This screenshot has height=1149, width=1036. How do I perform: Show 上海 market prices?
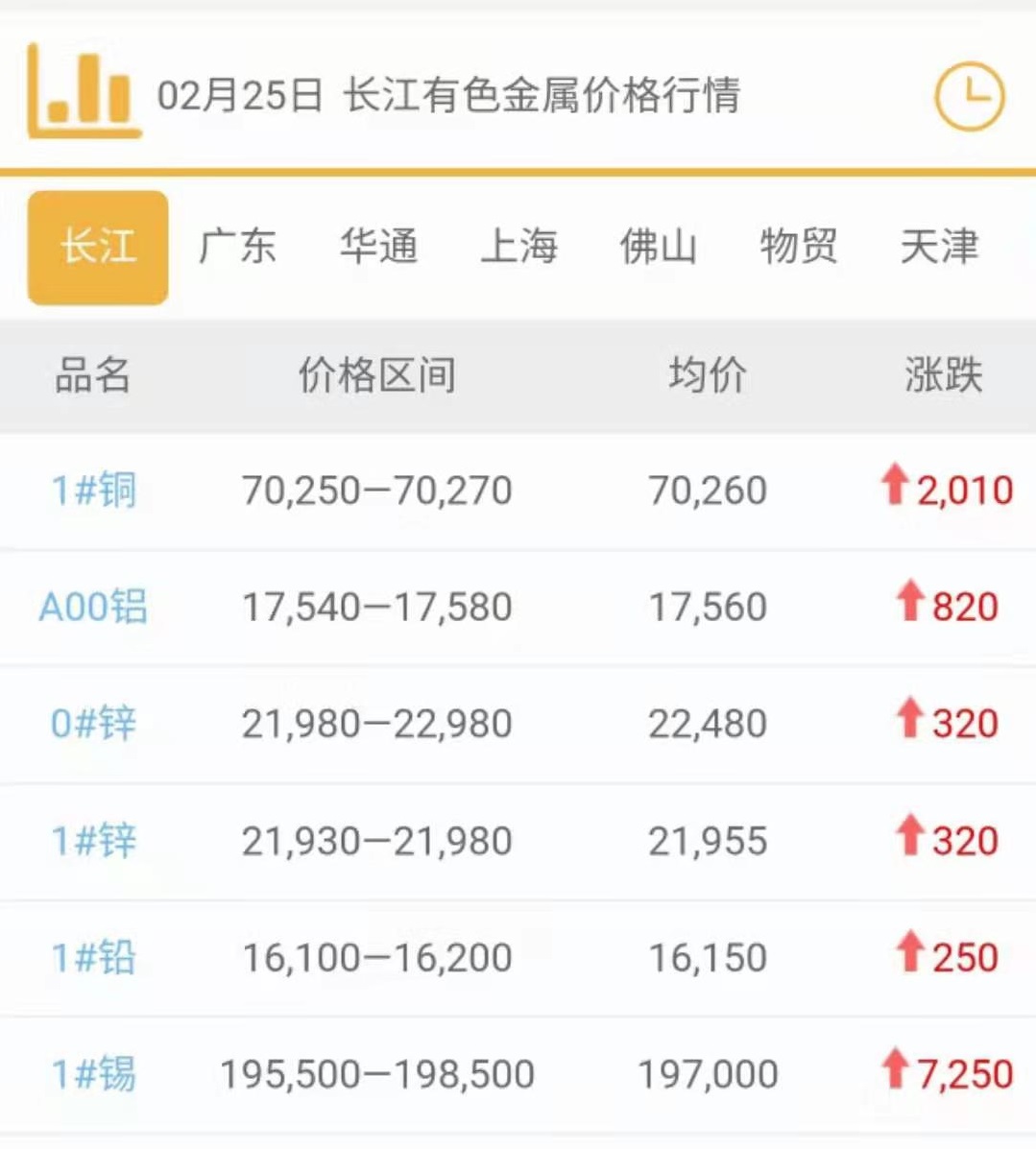(518, 248)
